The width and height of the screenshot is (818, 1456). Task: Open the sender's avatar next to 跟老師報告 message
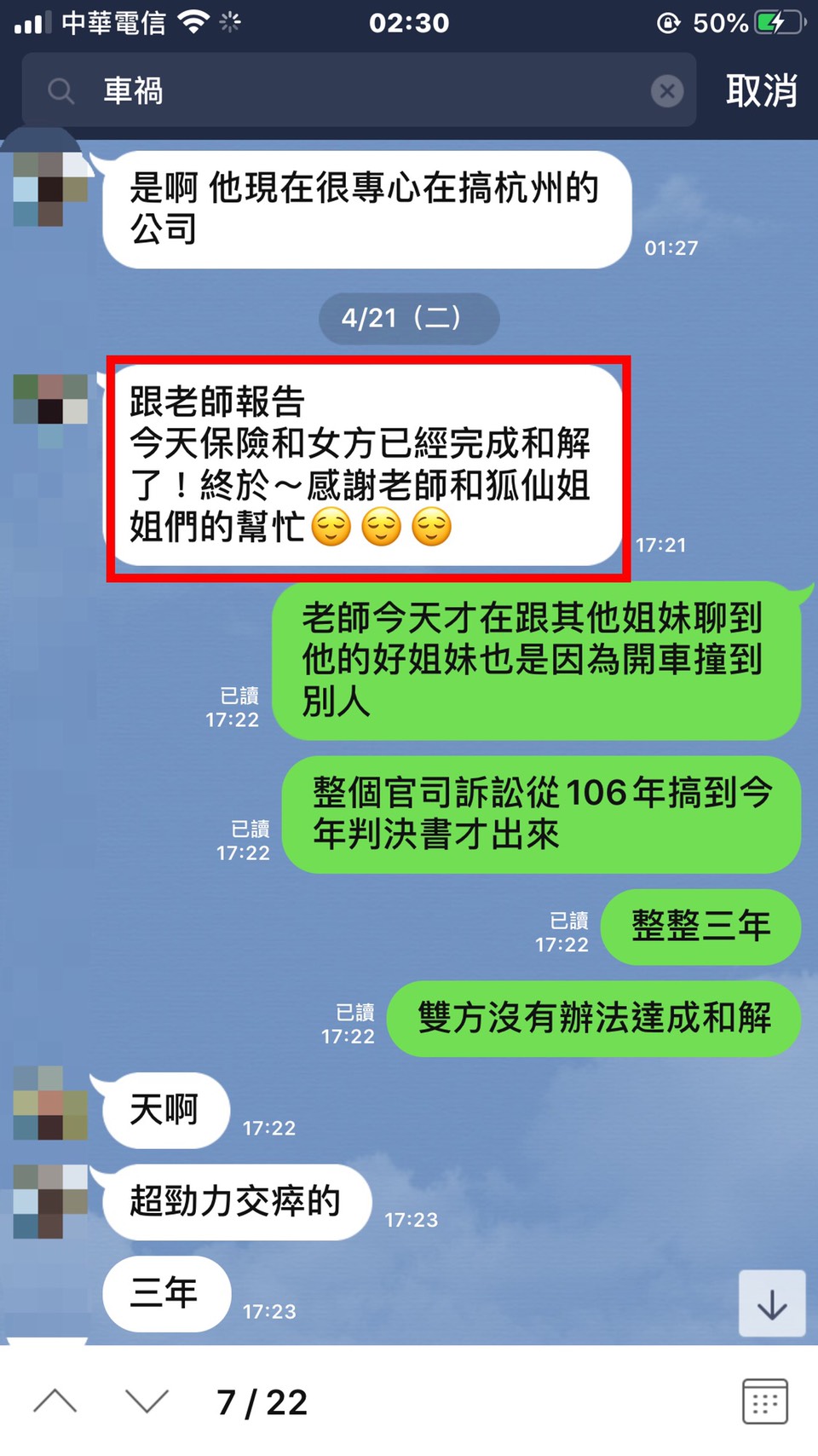click(x=50, y=399)
